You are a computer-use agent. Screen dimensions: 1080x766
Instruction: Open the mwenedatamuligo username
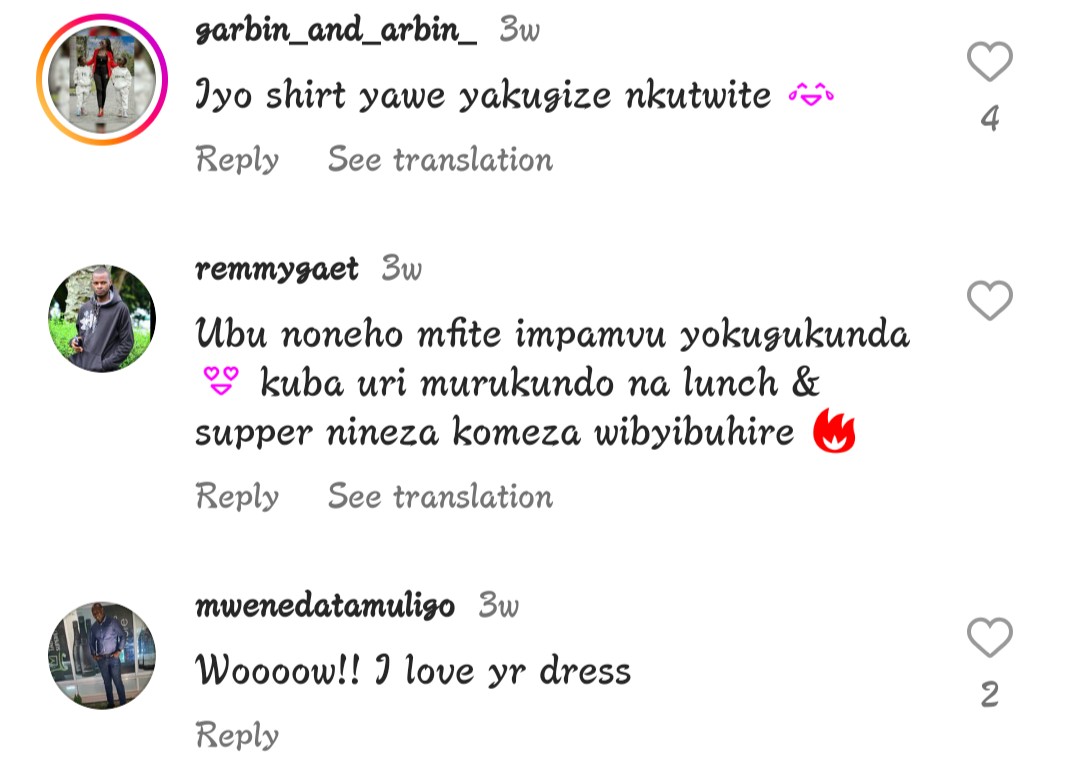tap(325, 605)
